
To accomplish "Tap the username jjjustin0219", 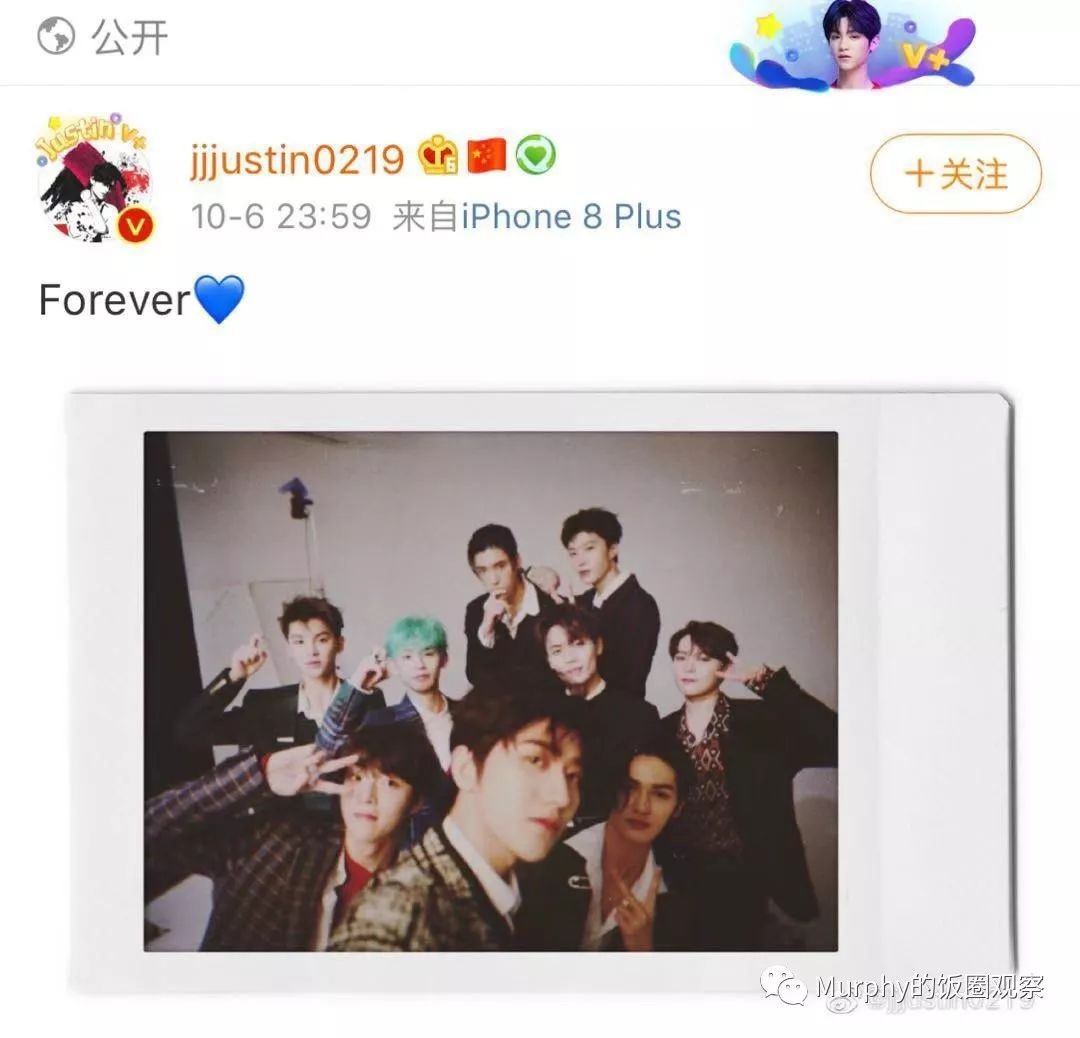I will tap(297, 159).
